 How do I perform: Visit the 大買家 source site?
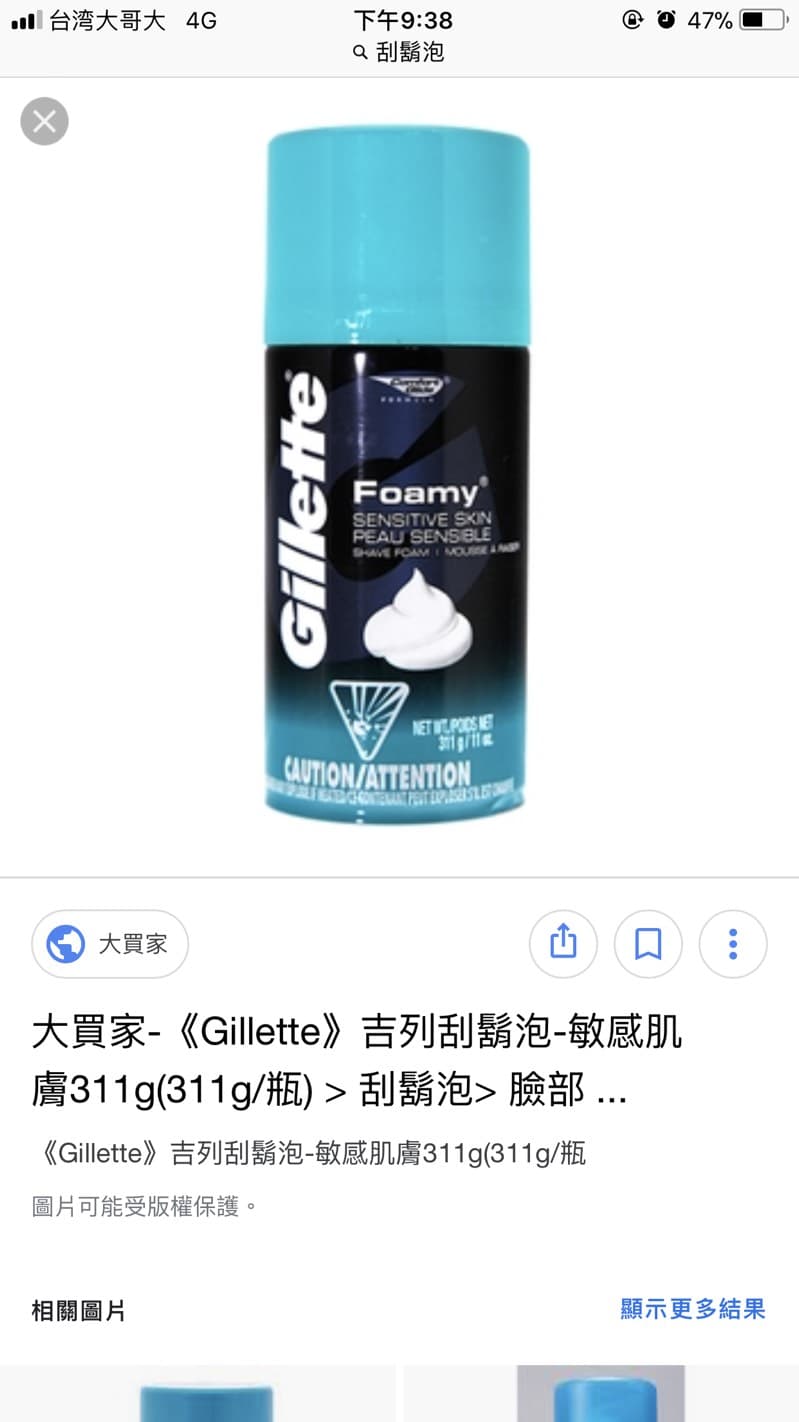110,943
